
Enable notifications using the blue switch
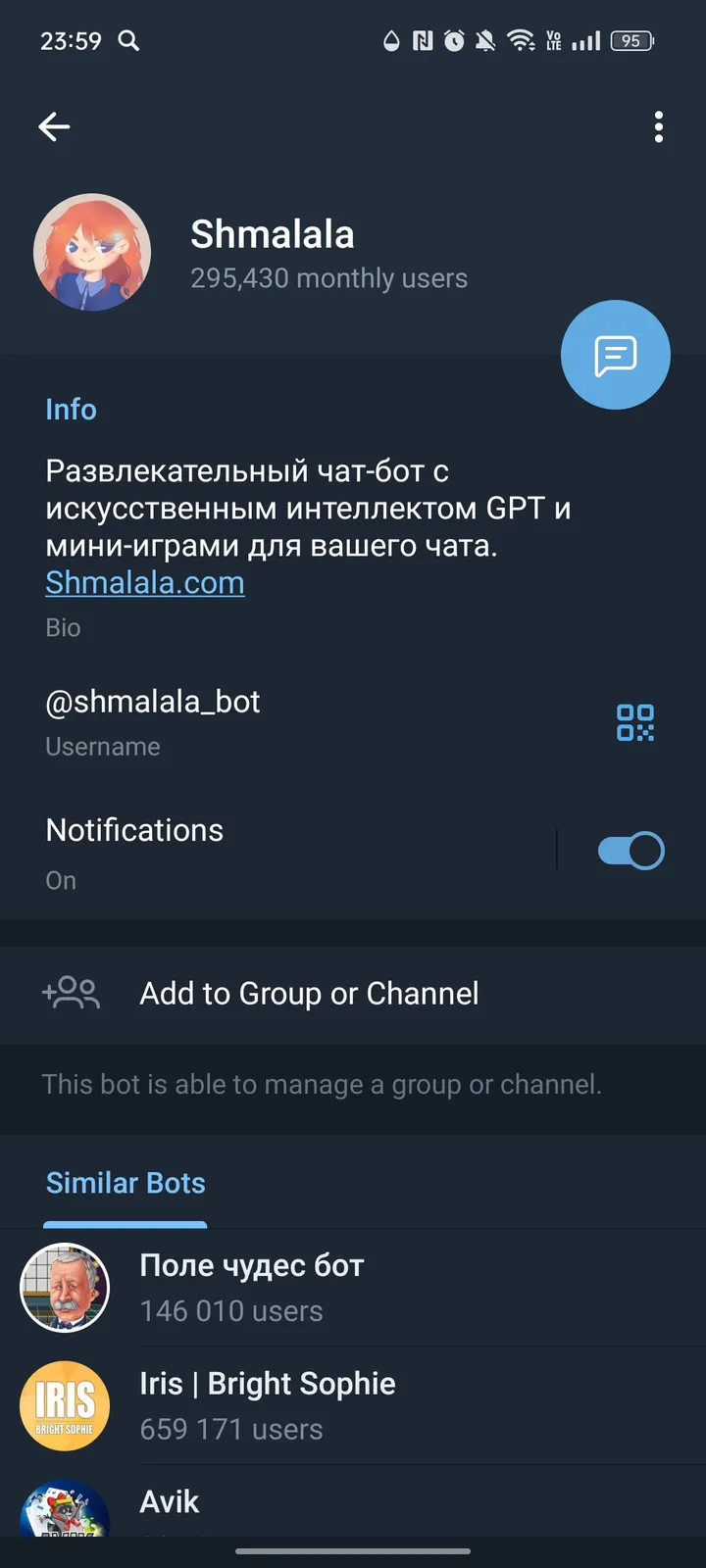629,850
